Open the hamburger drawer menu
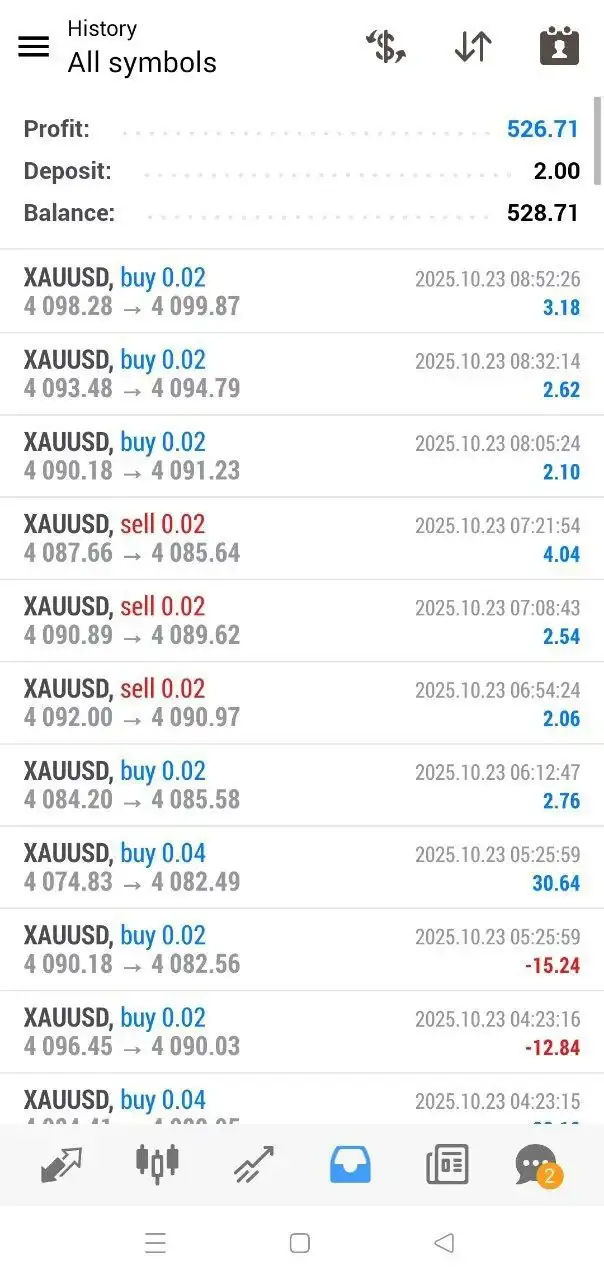 pos(34,47)
